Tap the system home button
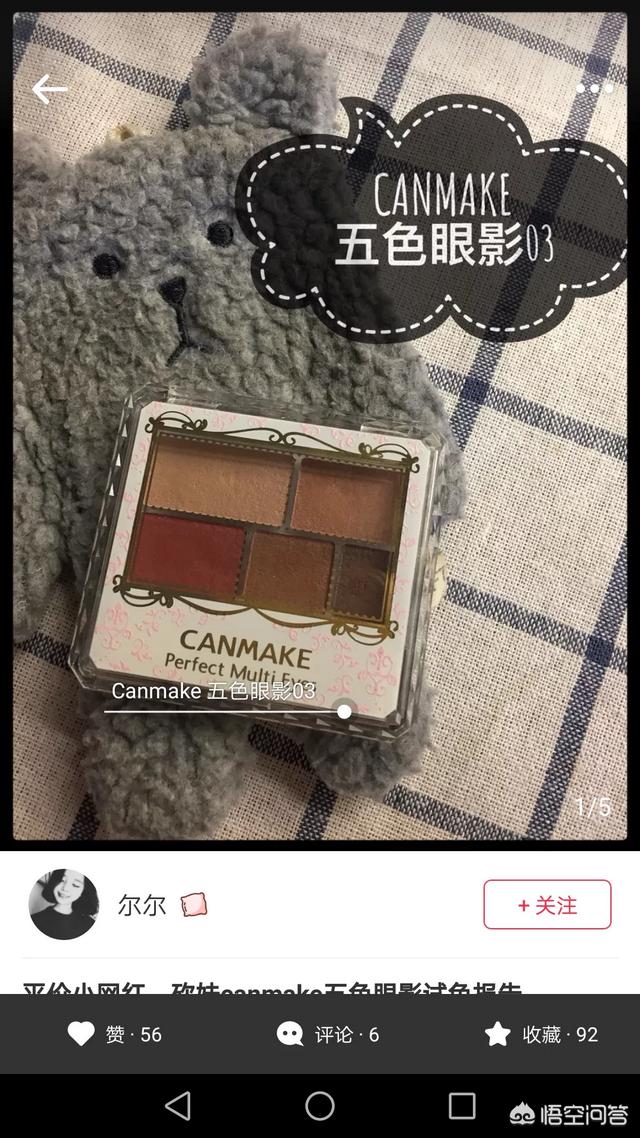The image size is (640, 1138). pos(320,1106)
